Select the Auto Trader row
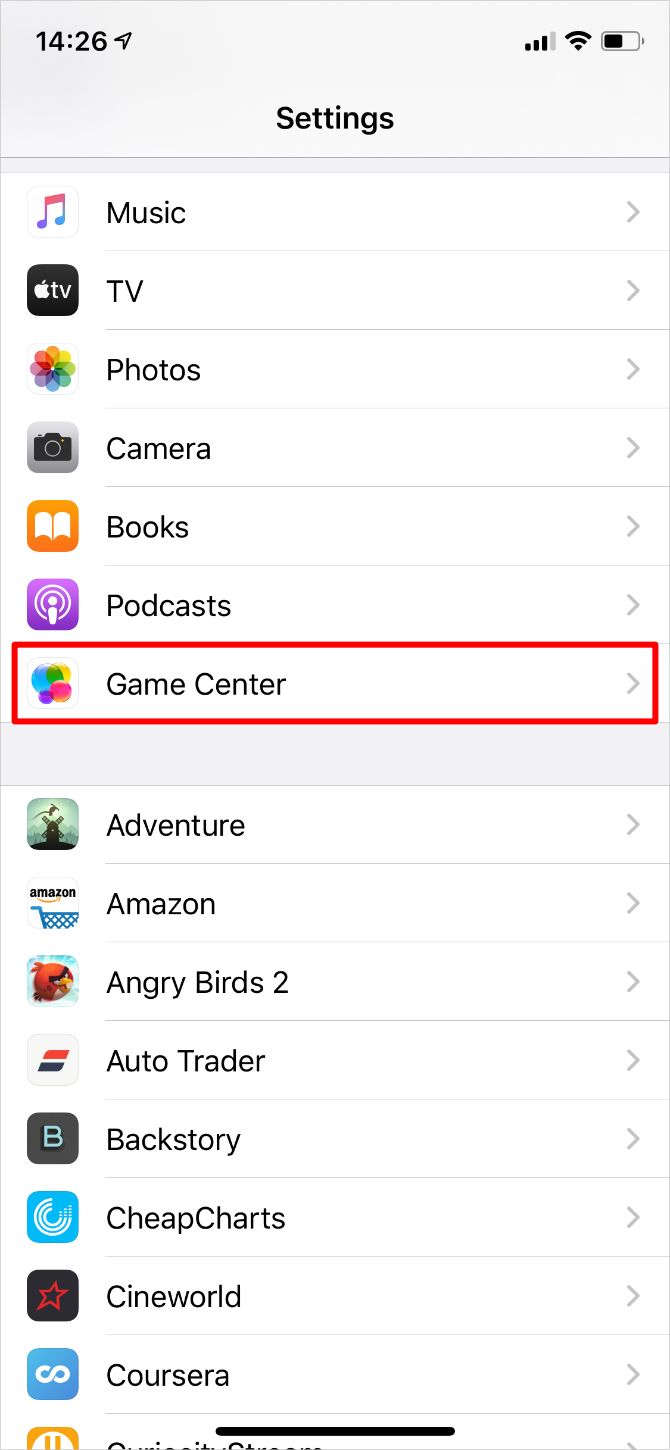 335,1061
